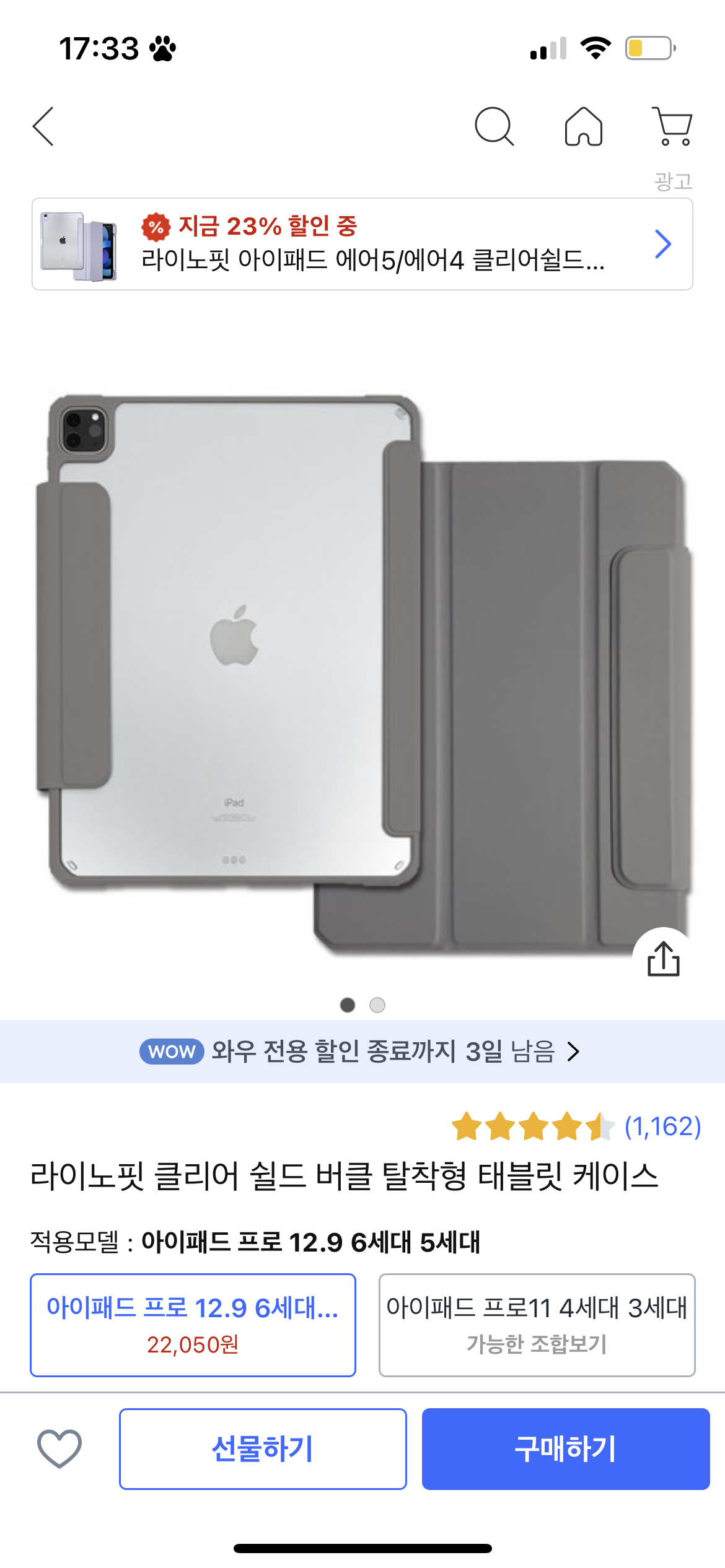Viewport: 725px width, 1568px height.
Task: Select 아이패드 프로 12.9 6세대 option
Action: [193, 1325]
